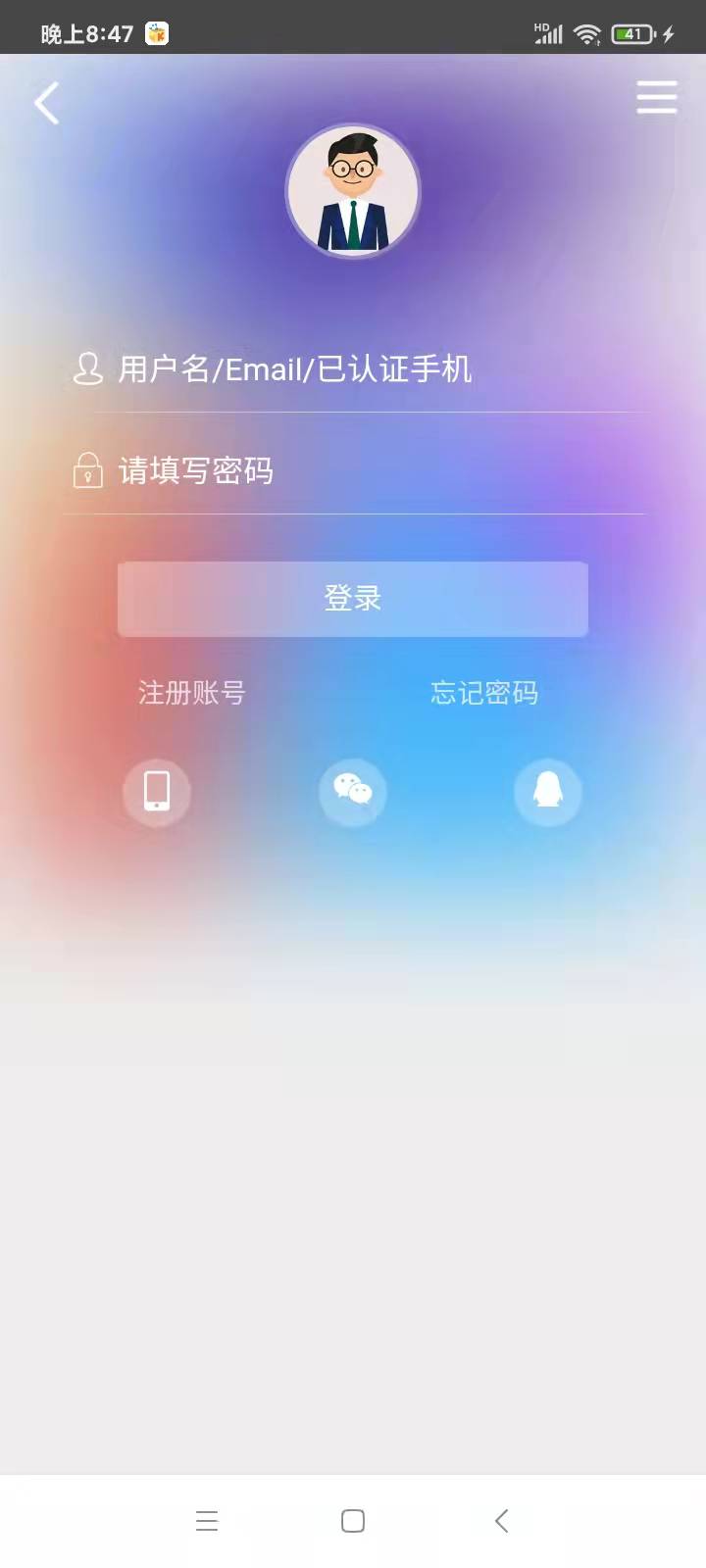Click the back arrow at top left
Viewport: 706px width, 1568px height.
click(46, 102)
